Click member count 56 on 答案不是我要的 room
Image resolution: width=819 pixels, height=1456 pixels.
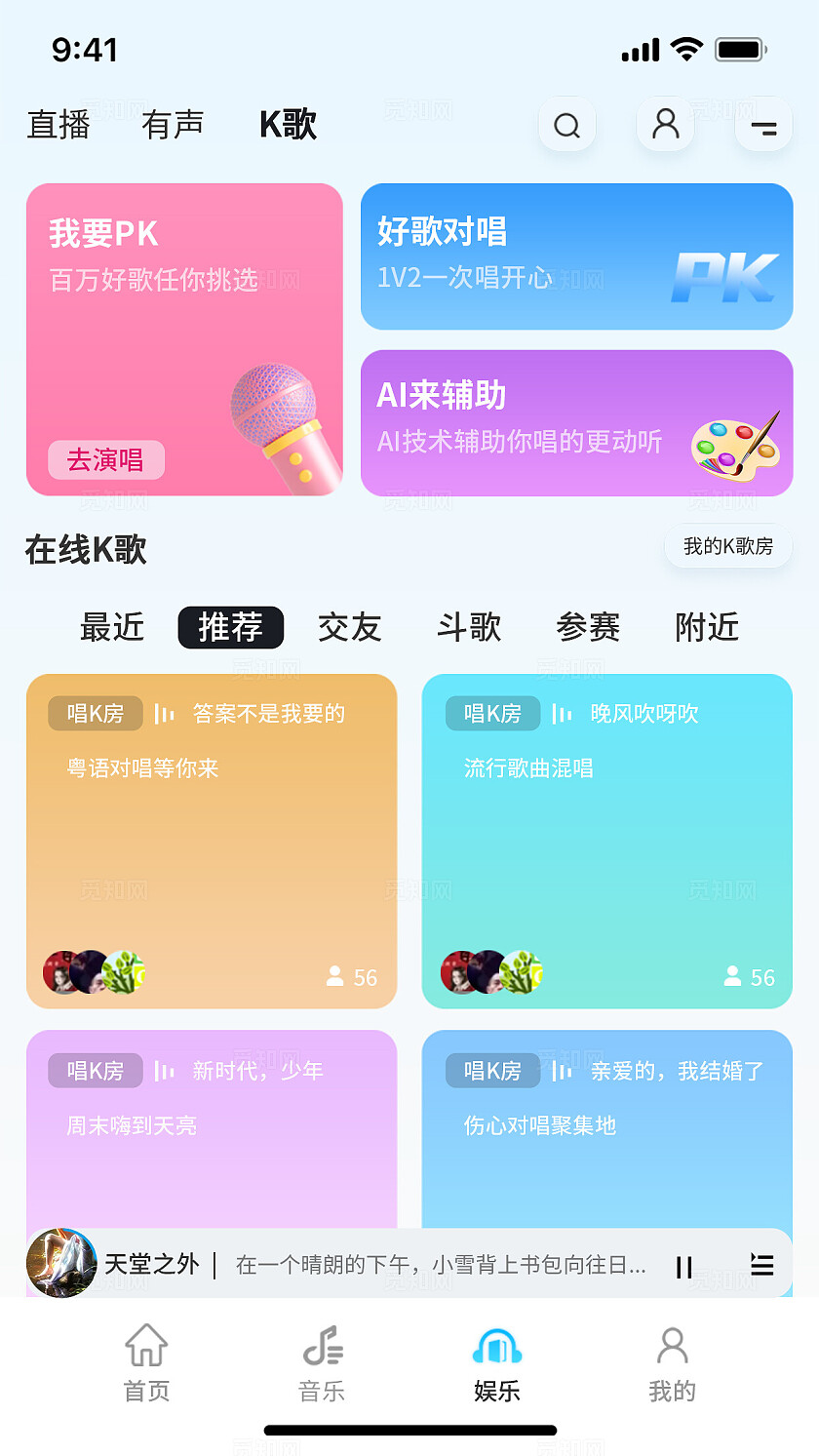coord(351,977)
